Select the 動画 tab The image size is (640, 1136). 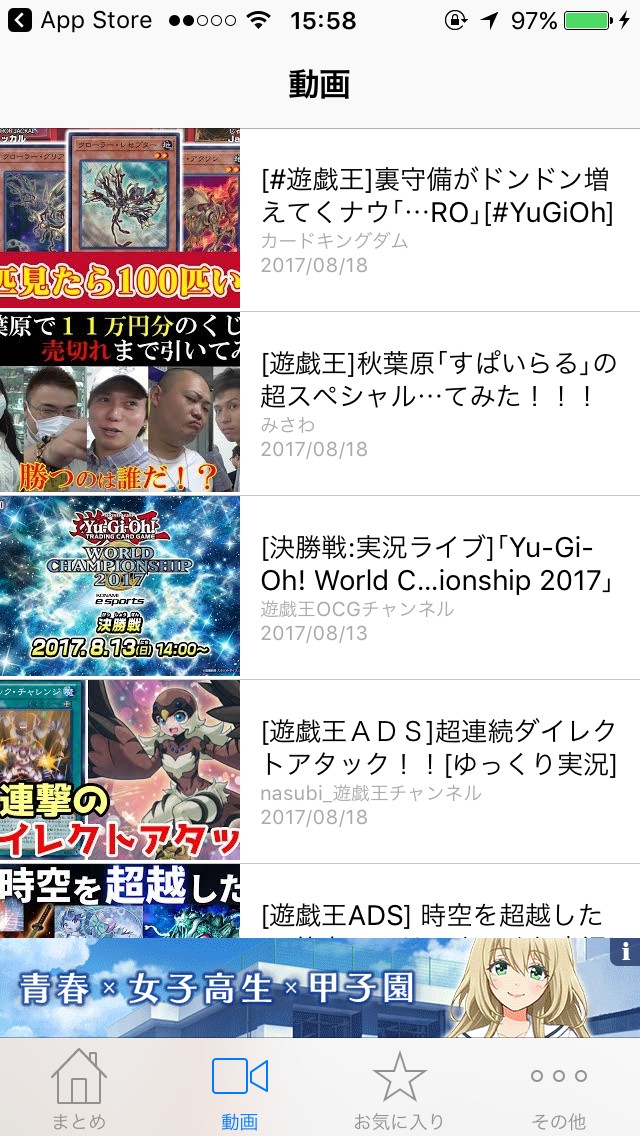pyautogui.click(x=239, y=1088)
